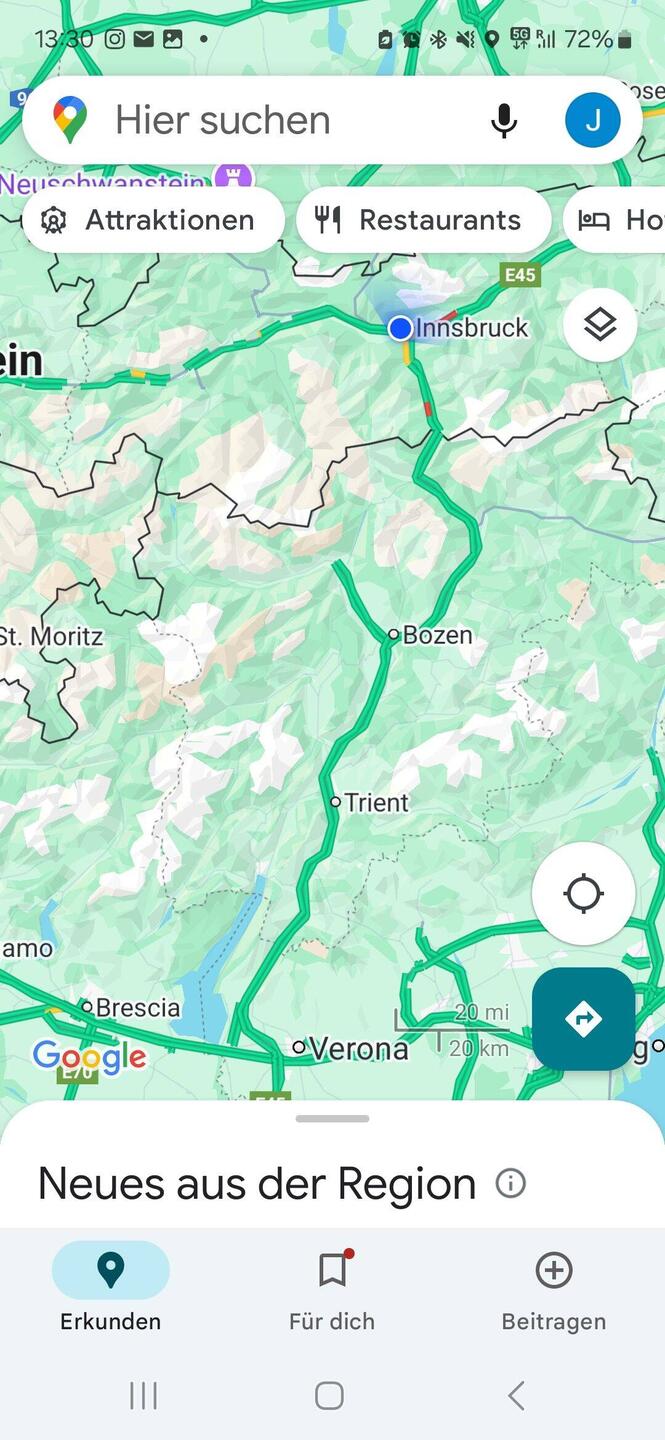
Task: Show info about Neues aus der Region
Action: [510, 1184]
